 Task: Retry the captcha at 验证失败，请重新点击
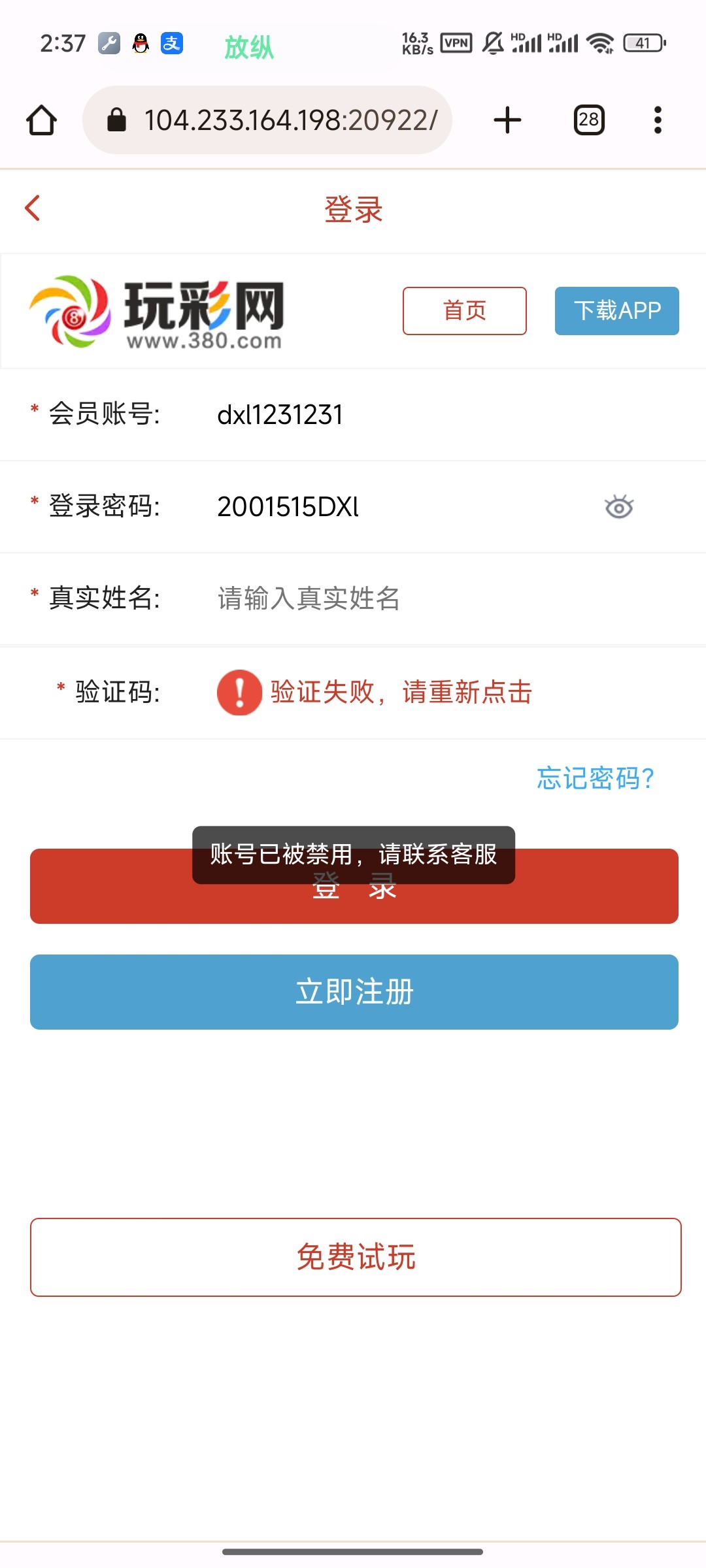375,693
